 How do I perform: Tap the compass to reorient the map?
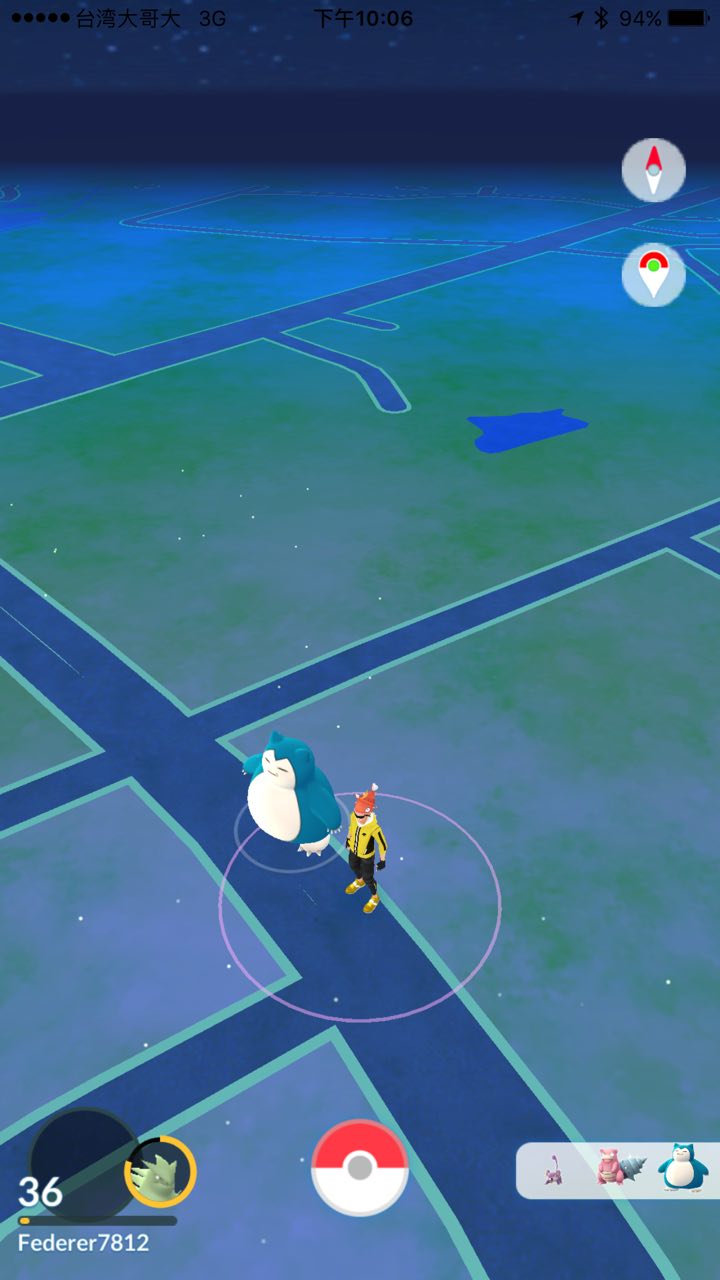[653, 170]
